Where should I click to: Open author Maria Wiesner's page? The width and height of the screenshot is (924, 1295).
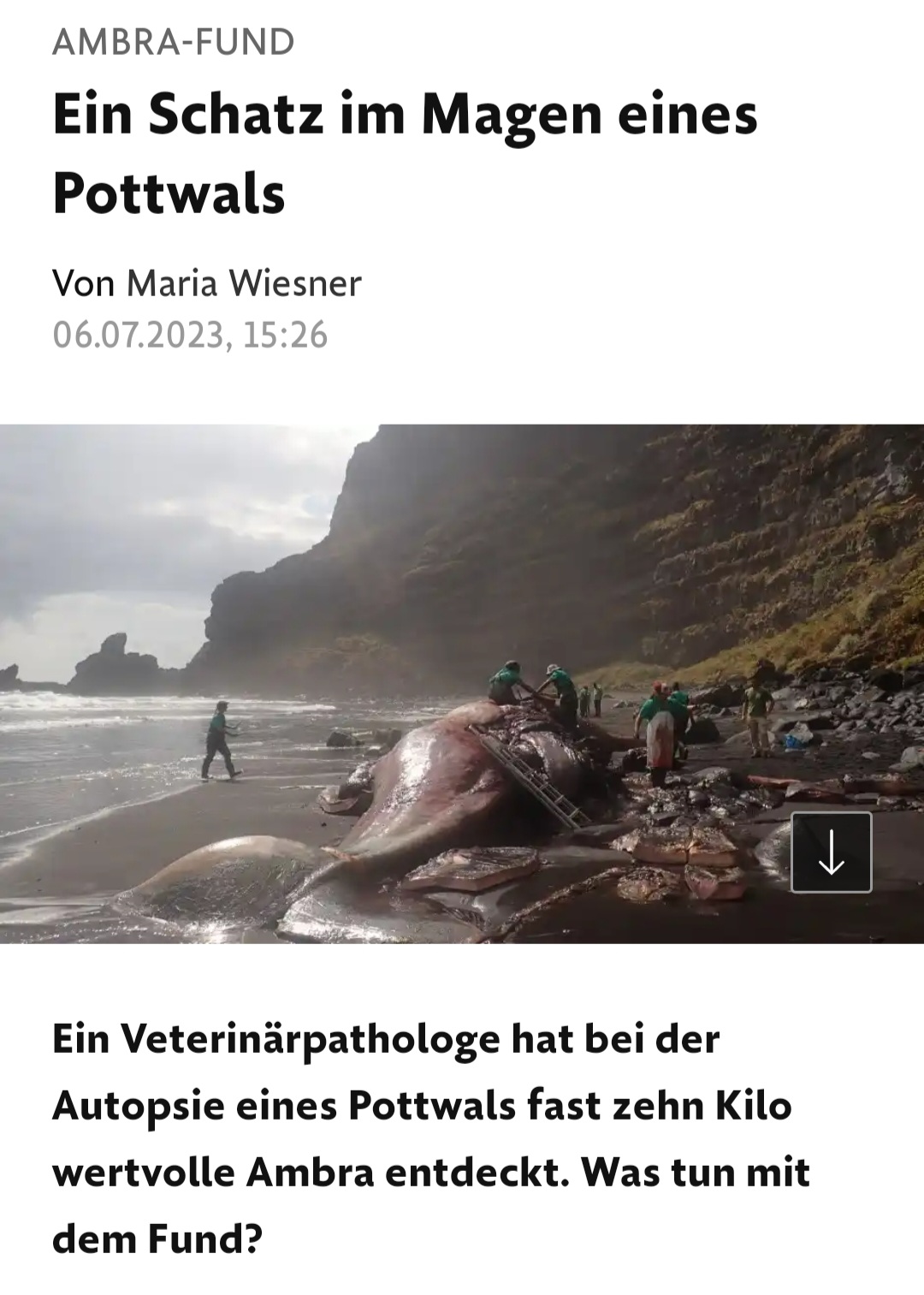tap(244, 283)
